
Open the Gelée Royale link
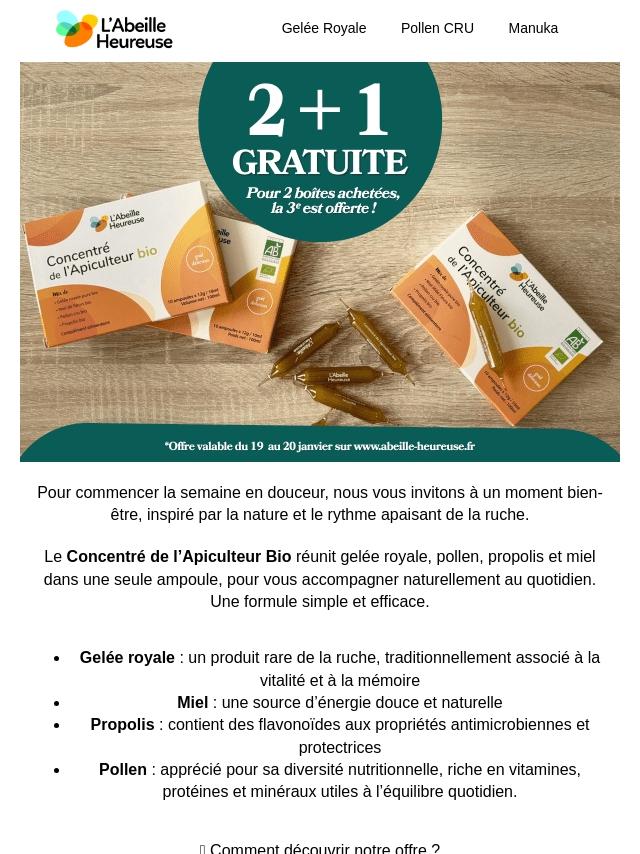324,28
